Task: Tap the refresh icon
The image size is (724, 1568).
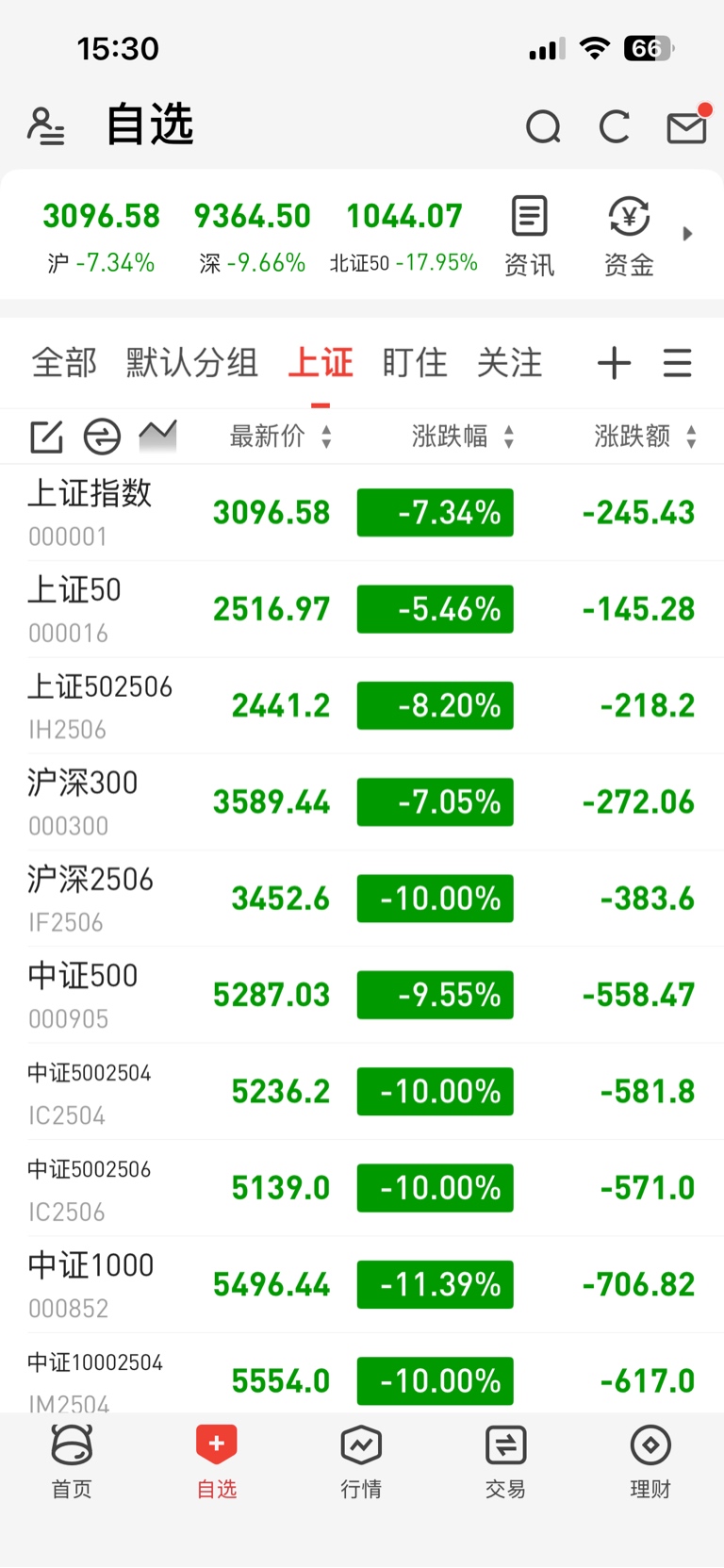Action: (615, 126)
